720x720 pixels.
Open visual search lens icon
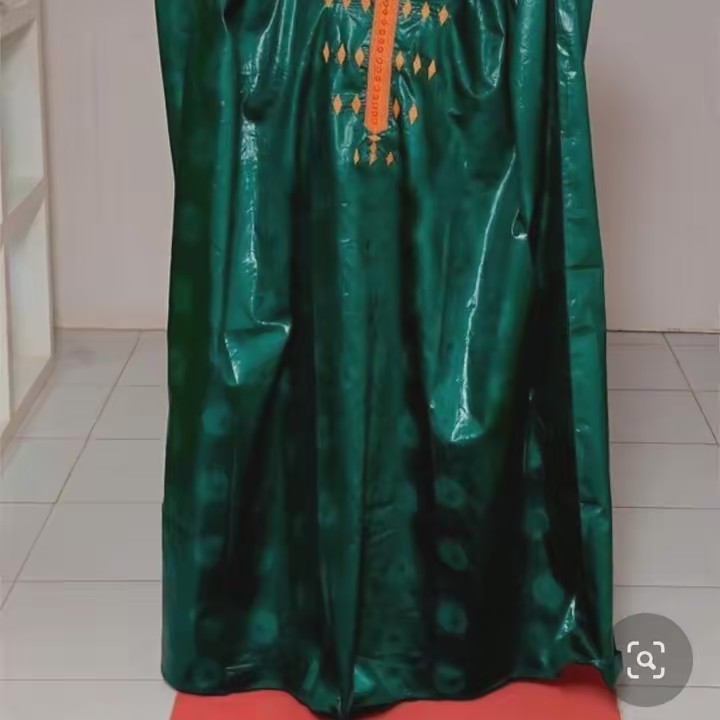click(x=646, y=659)
